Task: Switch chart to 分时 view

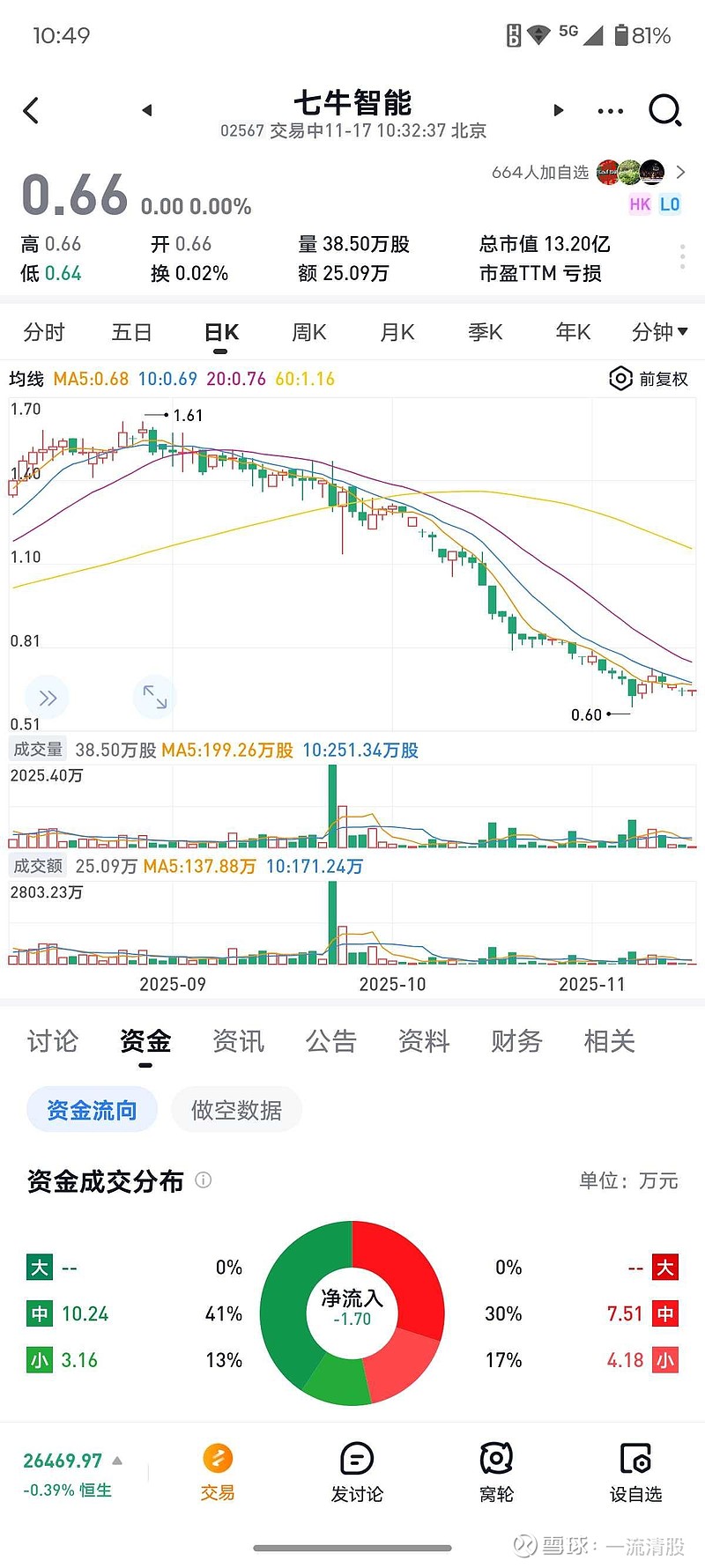Action: click(44, 332)
